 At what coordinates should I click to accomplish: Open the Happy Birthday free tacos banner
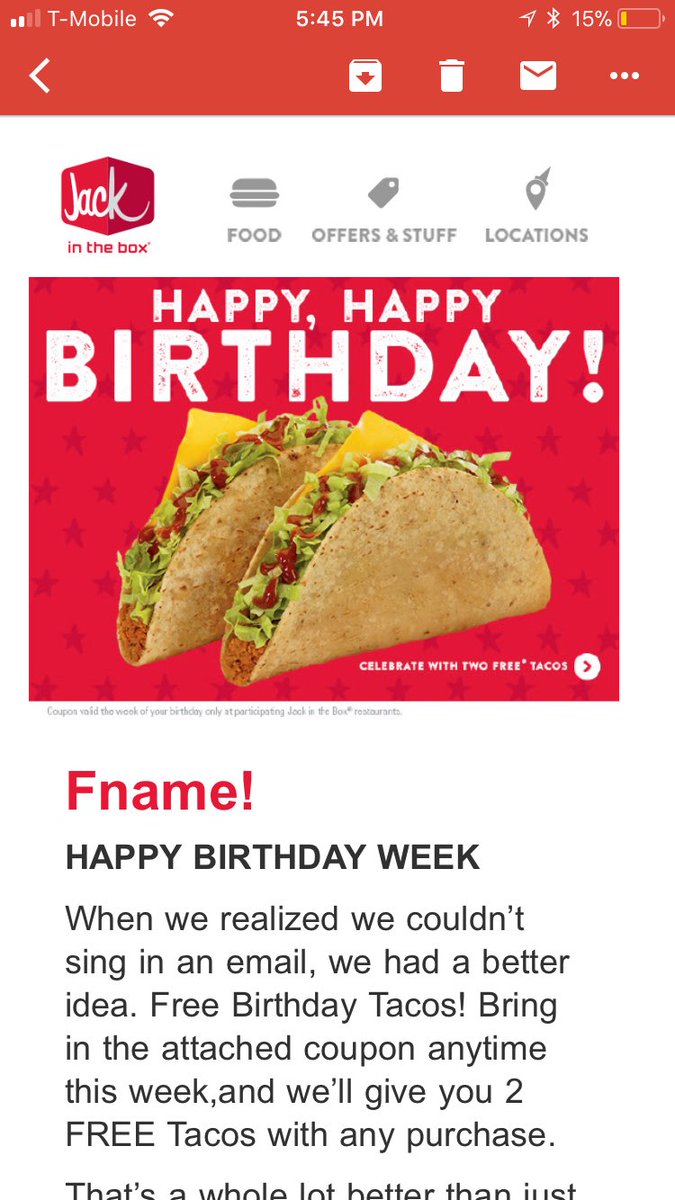[x=324, y=488]
